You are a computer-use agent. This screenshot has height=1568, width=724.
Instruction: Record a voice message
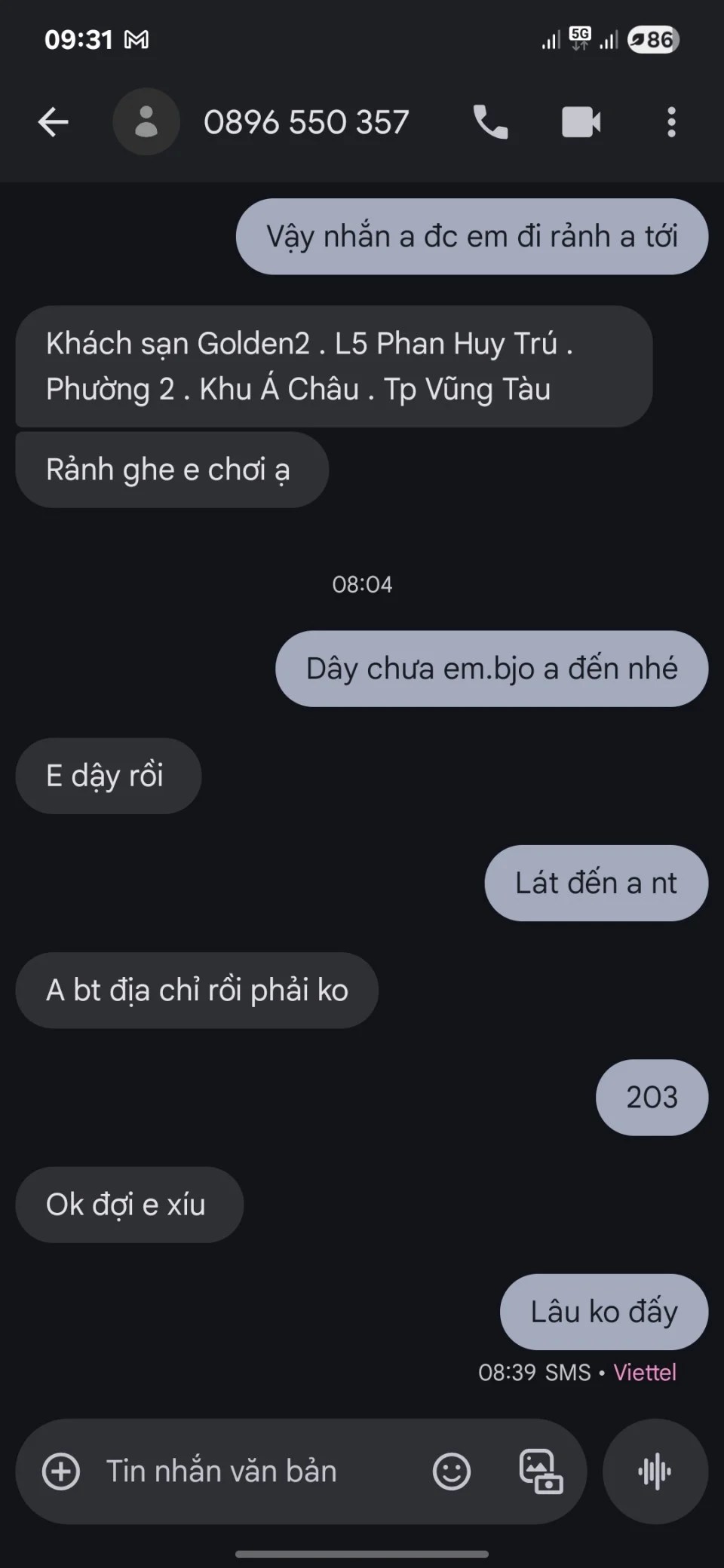click(x=655, y=1472)
